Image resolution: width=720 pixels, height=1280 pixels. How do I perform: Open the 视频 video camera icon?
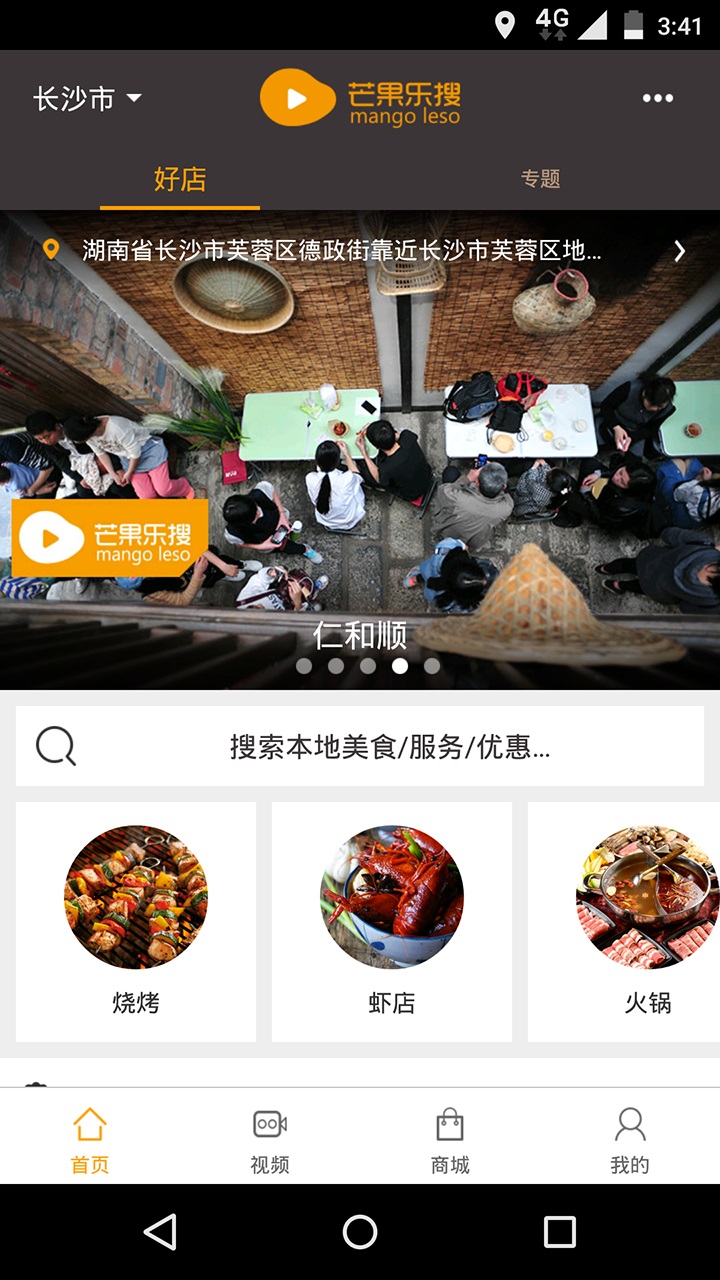268,1125
